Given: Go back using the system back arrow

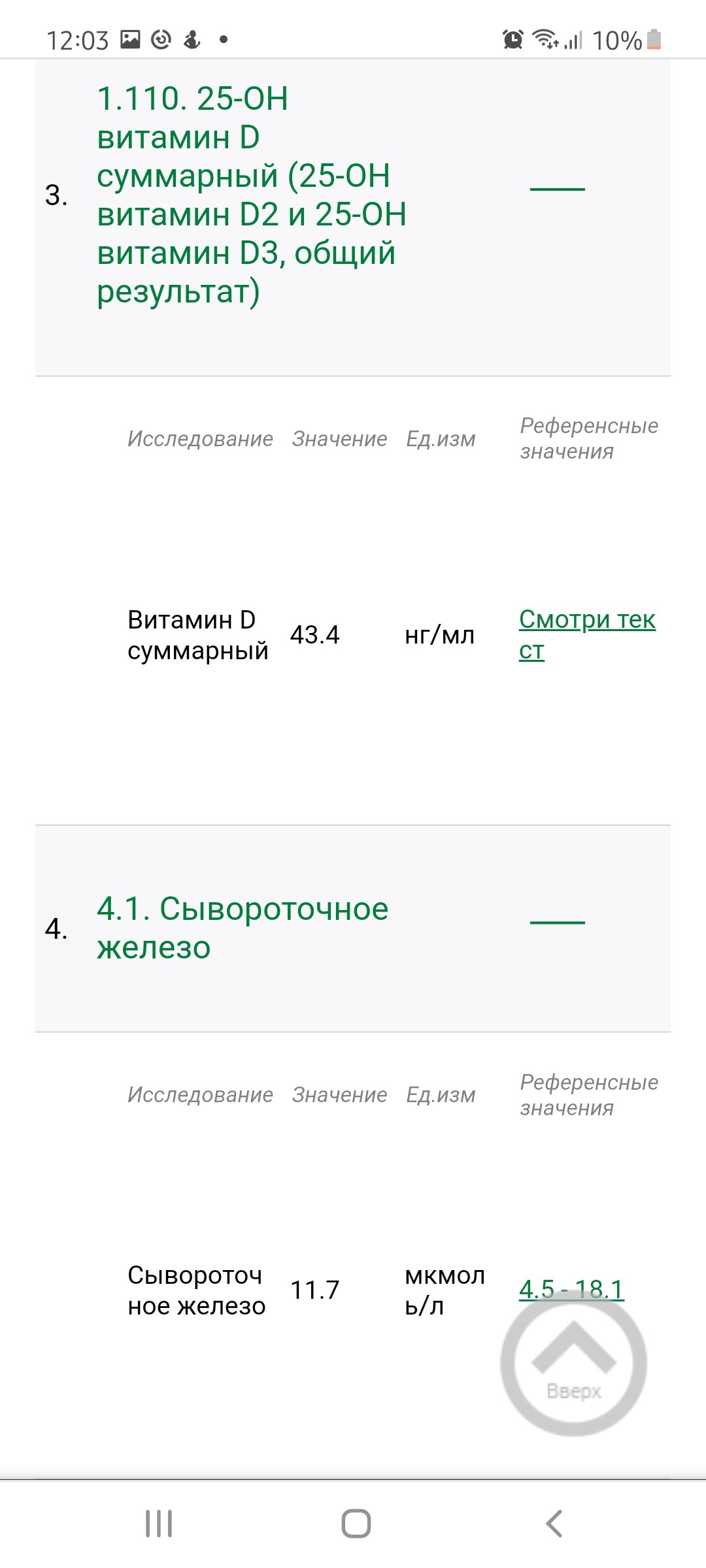Looking at the screenshot, I should coord(554,1524).
